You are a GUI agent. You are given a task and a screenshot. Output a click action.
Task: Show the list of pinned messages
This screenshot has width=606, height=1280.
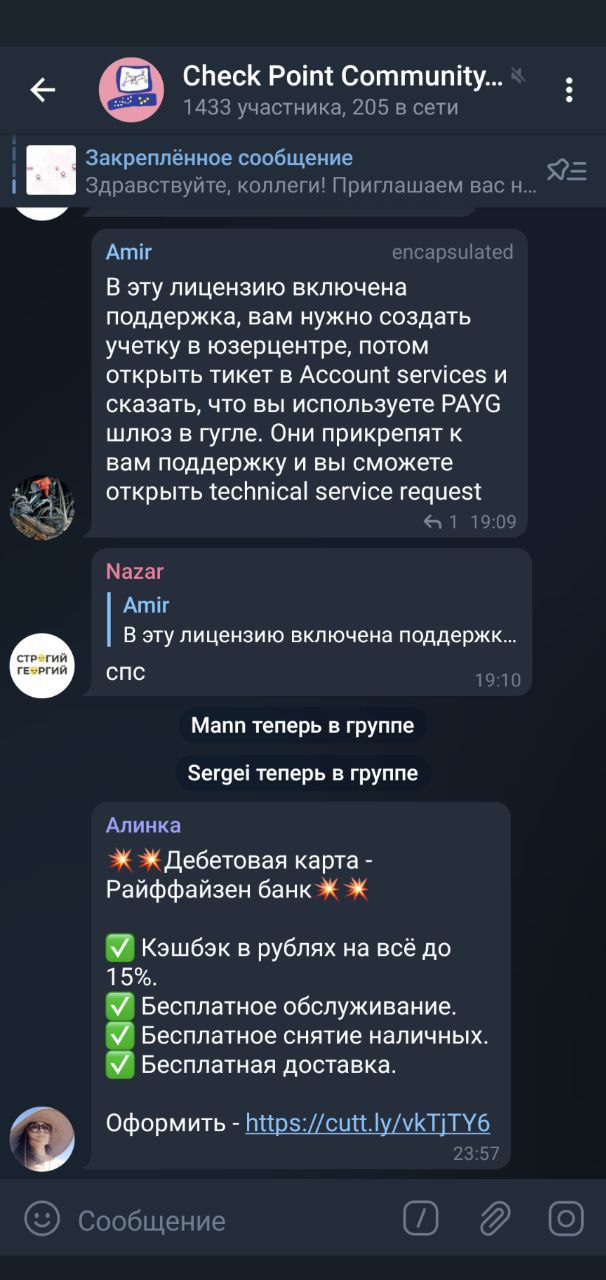566,171
